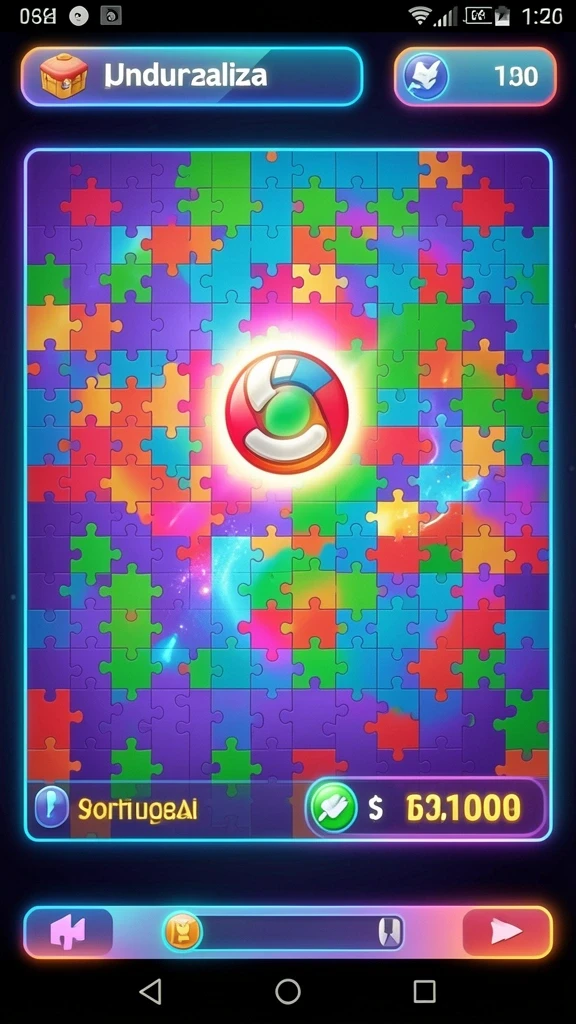This screenshot has width=576, height=1024.
Task: Open the treasure chest banner button
Action: click(192, 76)
